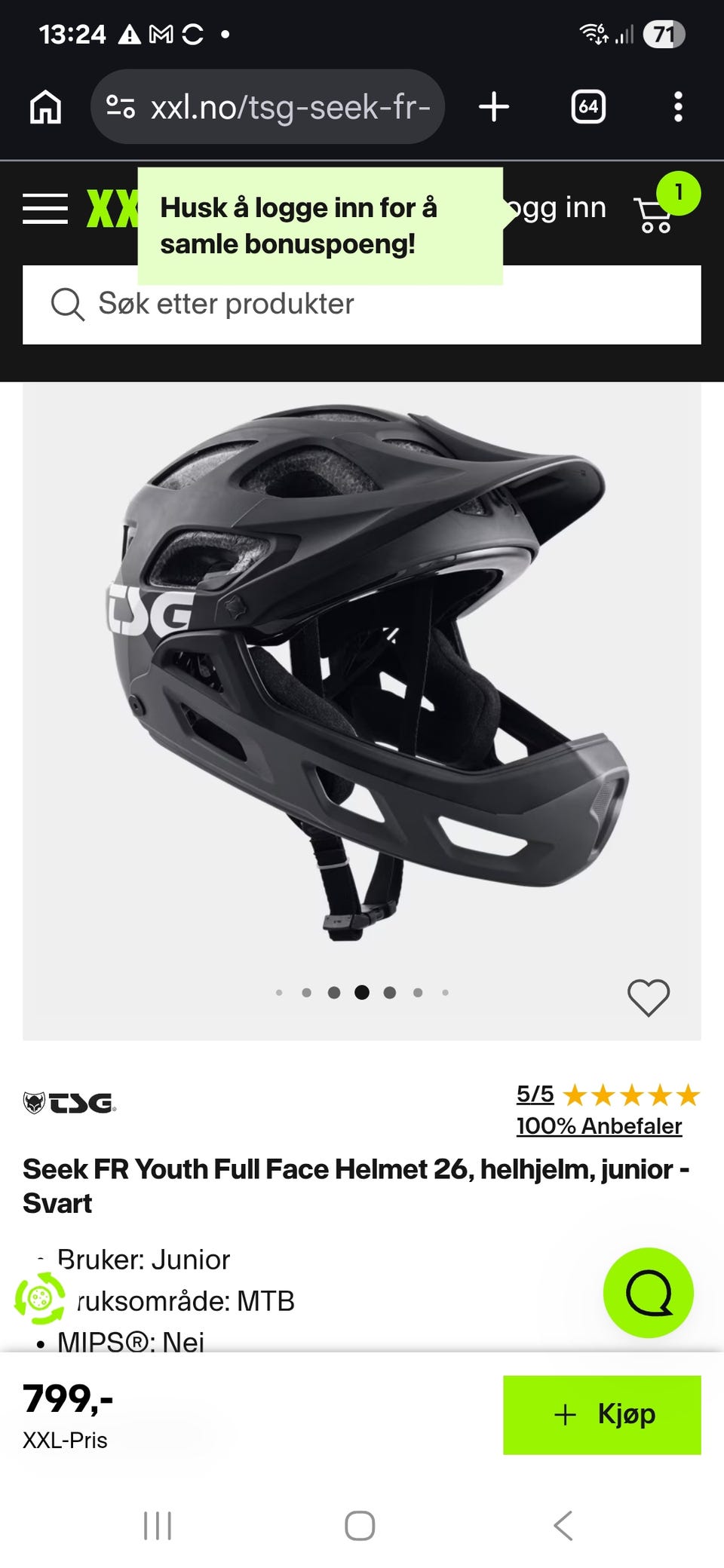
Task: Tap Kjøp to buy the helmet
Action: click(x=602, y=1415)
